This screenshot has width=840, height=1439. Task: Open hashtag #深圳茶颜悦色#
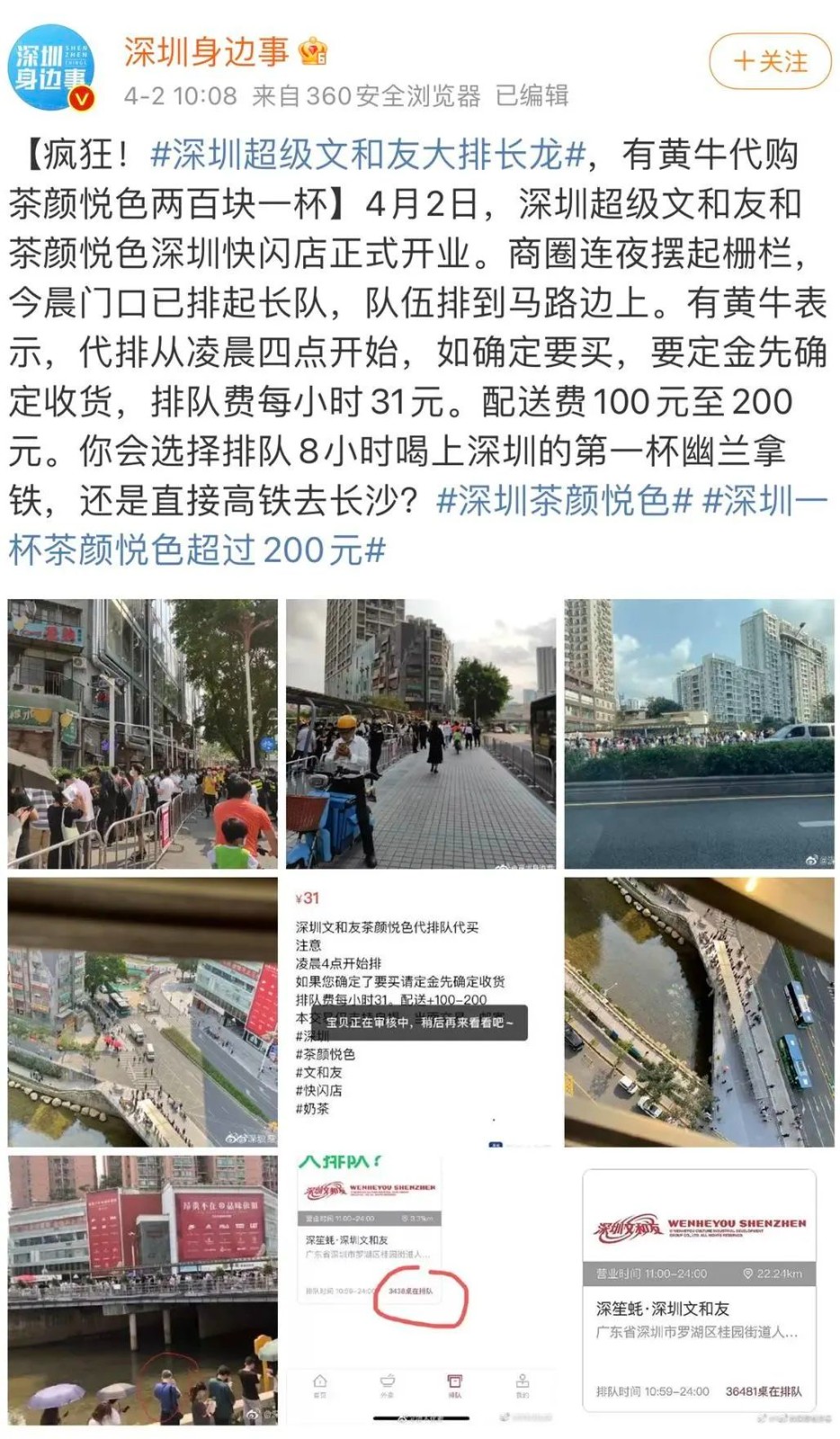click(x=564, y=500)
